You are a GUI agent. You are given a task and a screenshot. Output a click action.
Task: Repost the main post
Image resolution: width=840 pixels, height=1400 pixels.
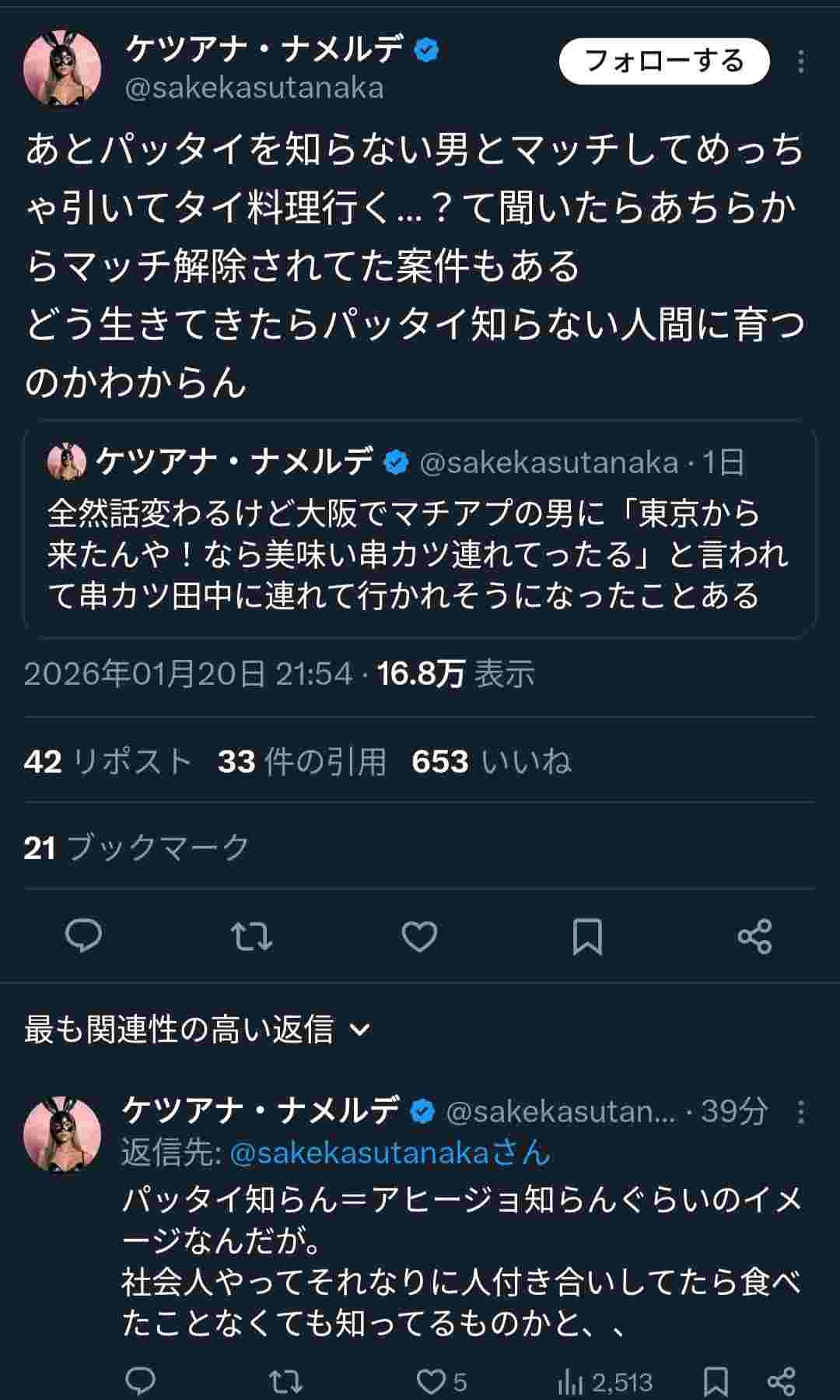point(252,935)
